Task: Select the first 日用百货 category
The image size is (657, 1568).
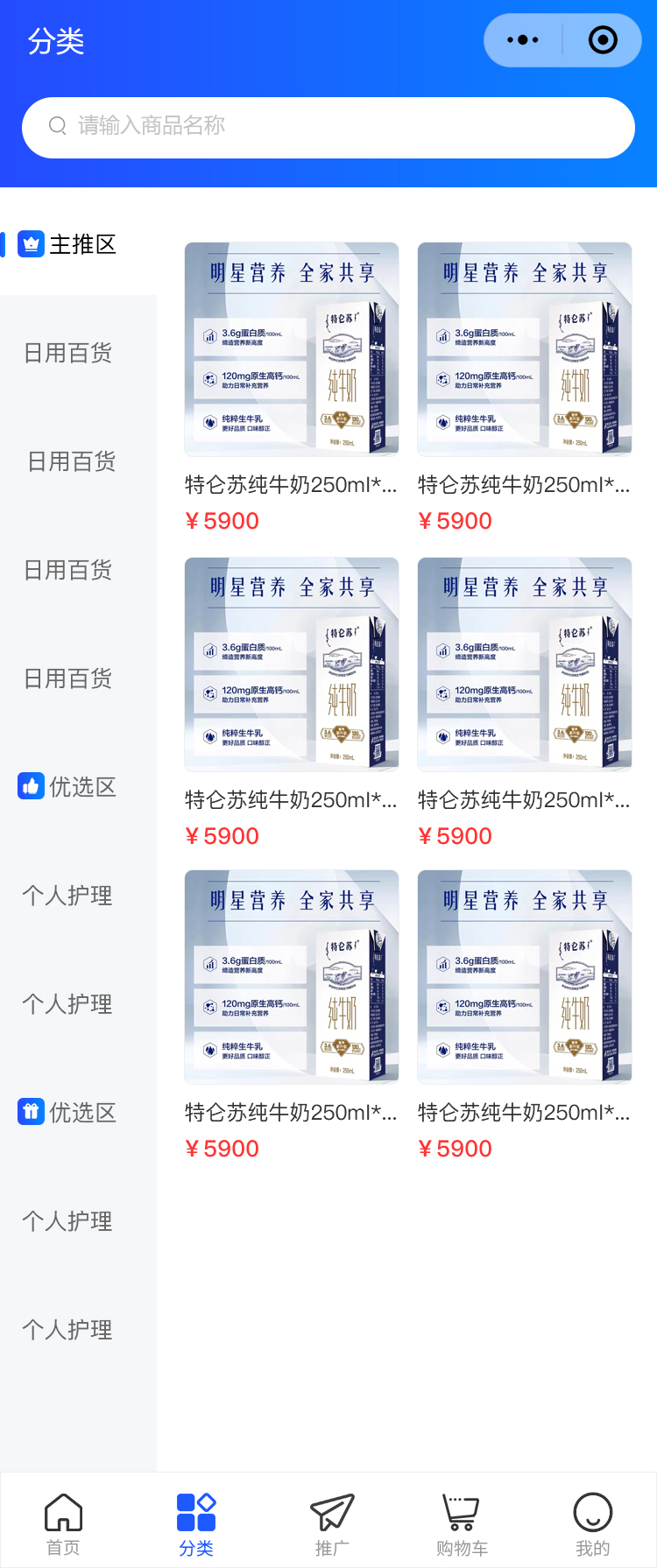Action: click(x=68, y=353)
